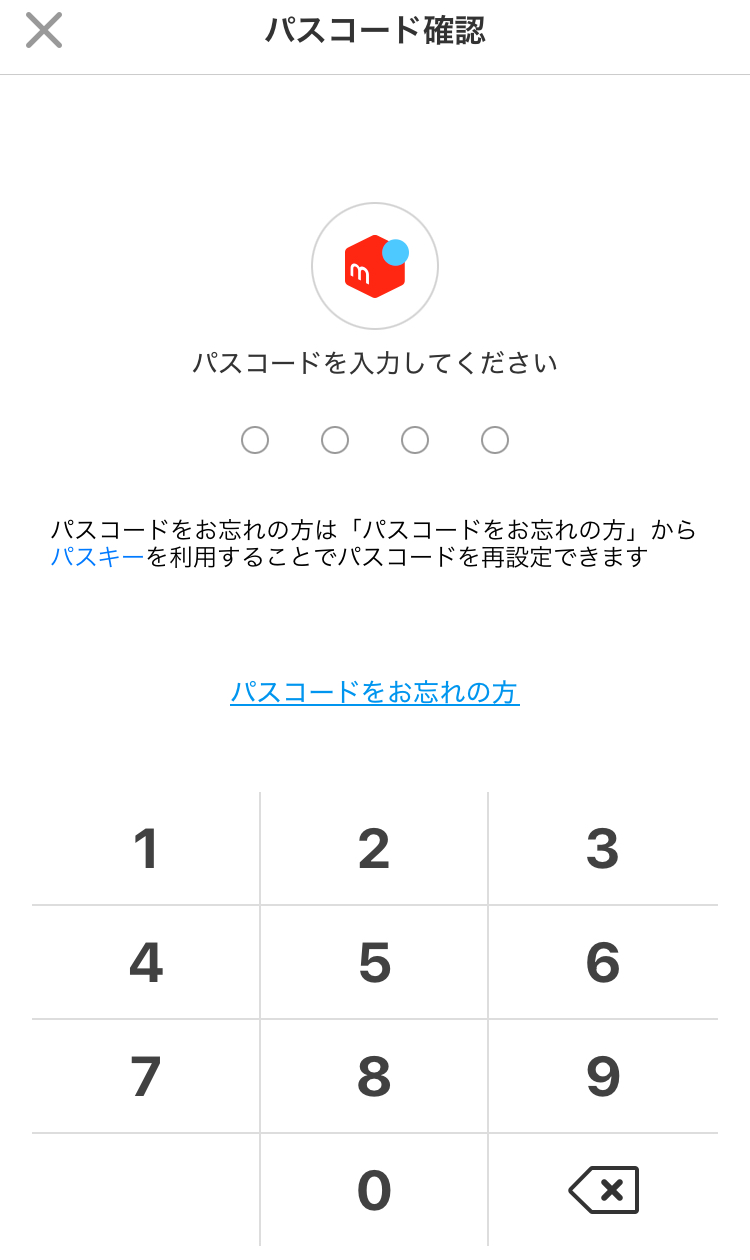Enter digit 2 on the keypad
This screenshot has height=1260, width=750.
pyautogui.click(x=374, y=849)
